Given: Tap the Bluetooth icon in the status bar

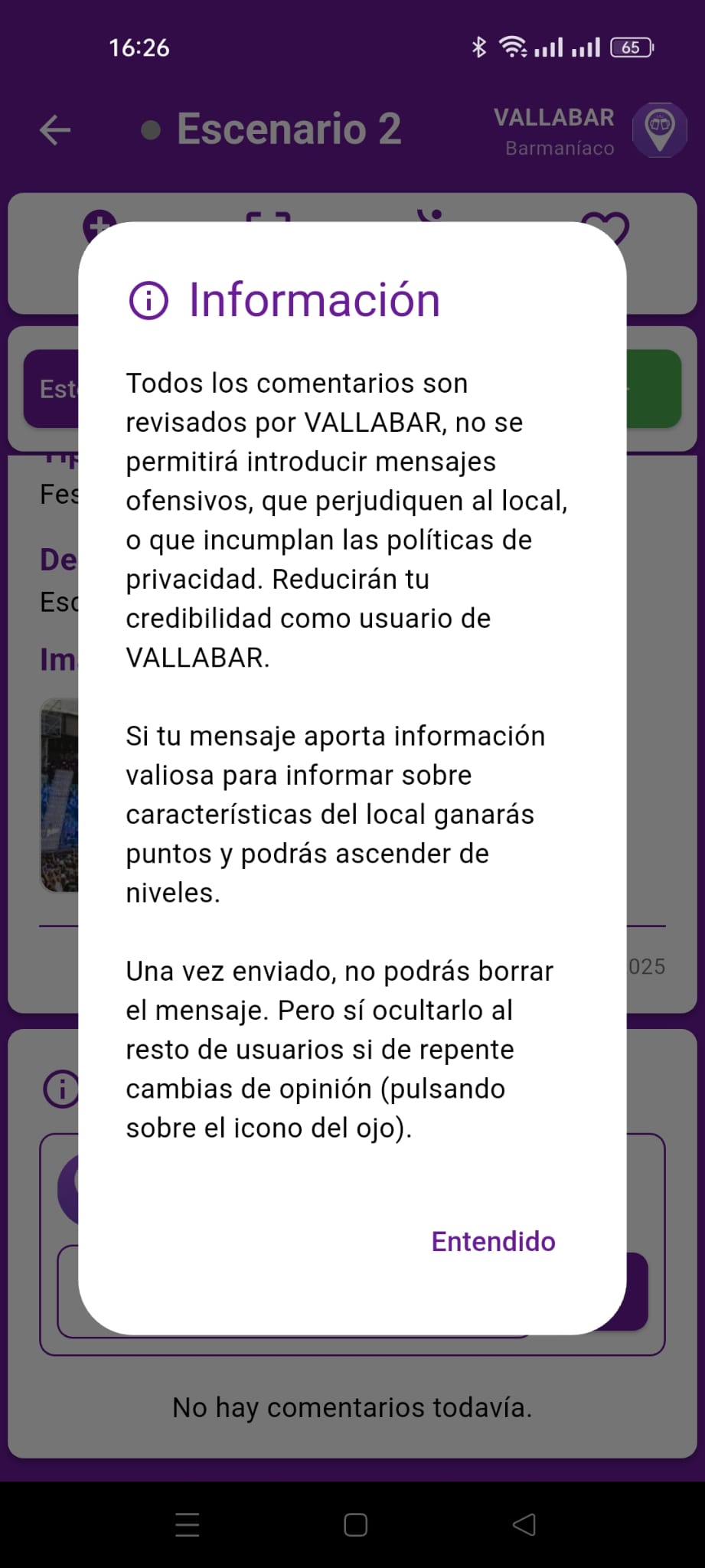Looking at the screenshot, I should pyautogui.click(x=481, y=47).
